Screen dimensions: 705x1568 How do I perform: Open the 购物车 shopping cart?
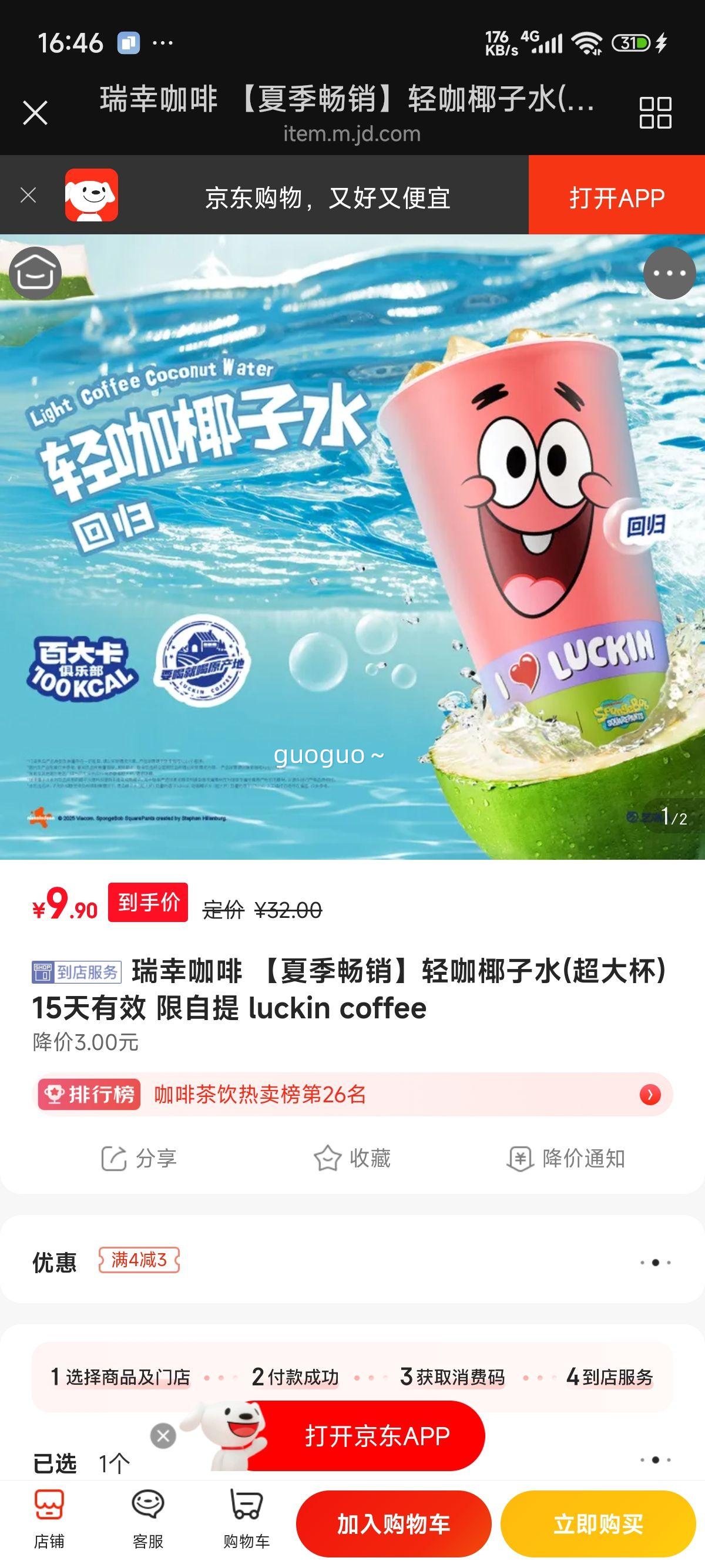click(x=246, y=1519)
